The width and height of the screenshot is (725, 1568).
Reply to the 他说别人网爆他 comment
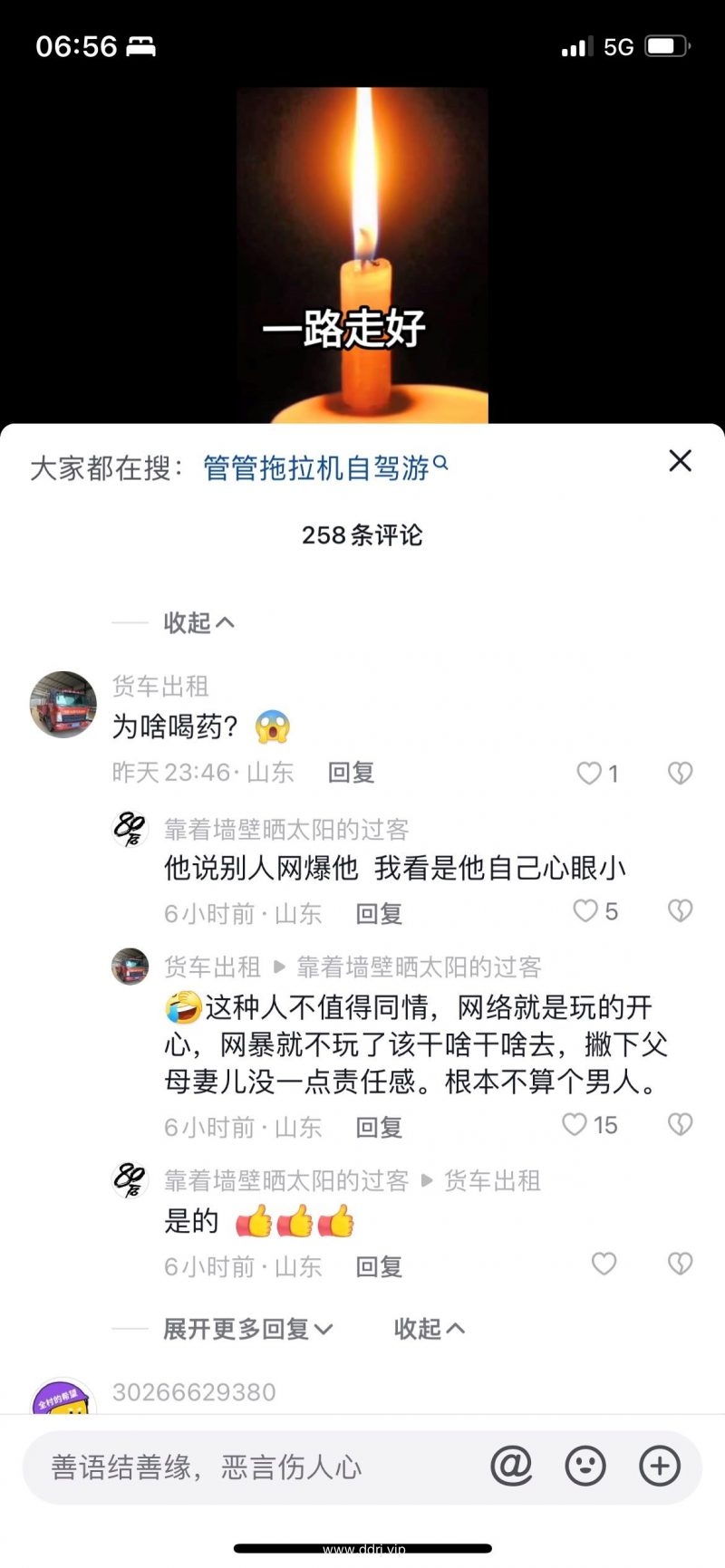tap(379, 913)
